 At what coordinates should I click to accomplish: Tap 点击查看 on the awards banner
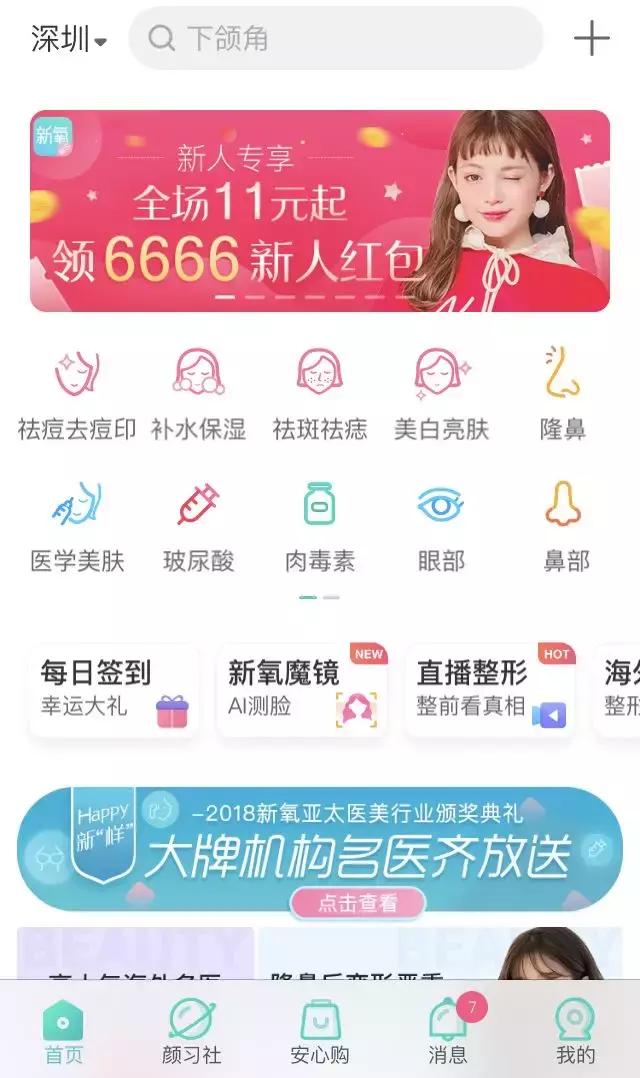point(357,903)
